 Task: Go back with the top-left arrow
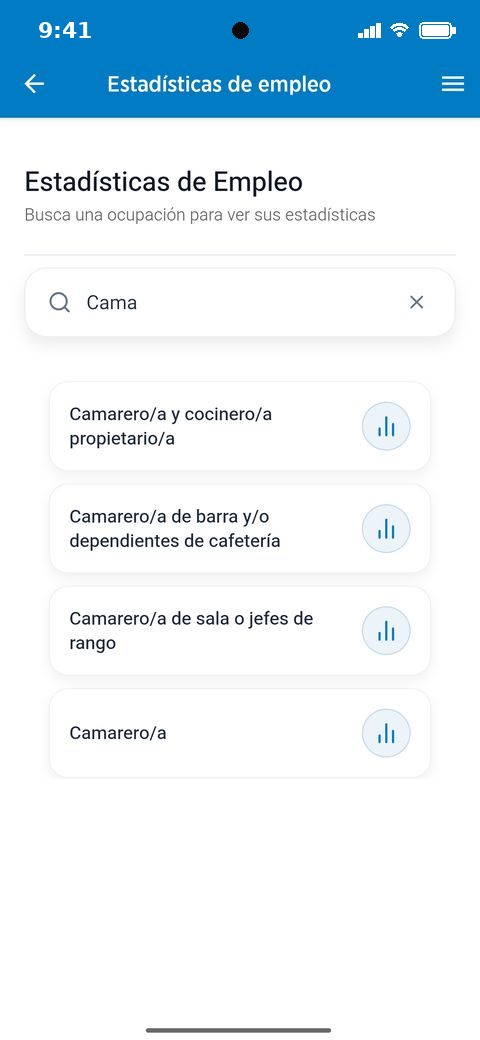pyautogui.click(x=34, y=84)
